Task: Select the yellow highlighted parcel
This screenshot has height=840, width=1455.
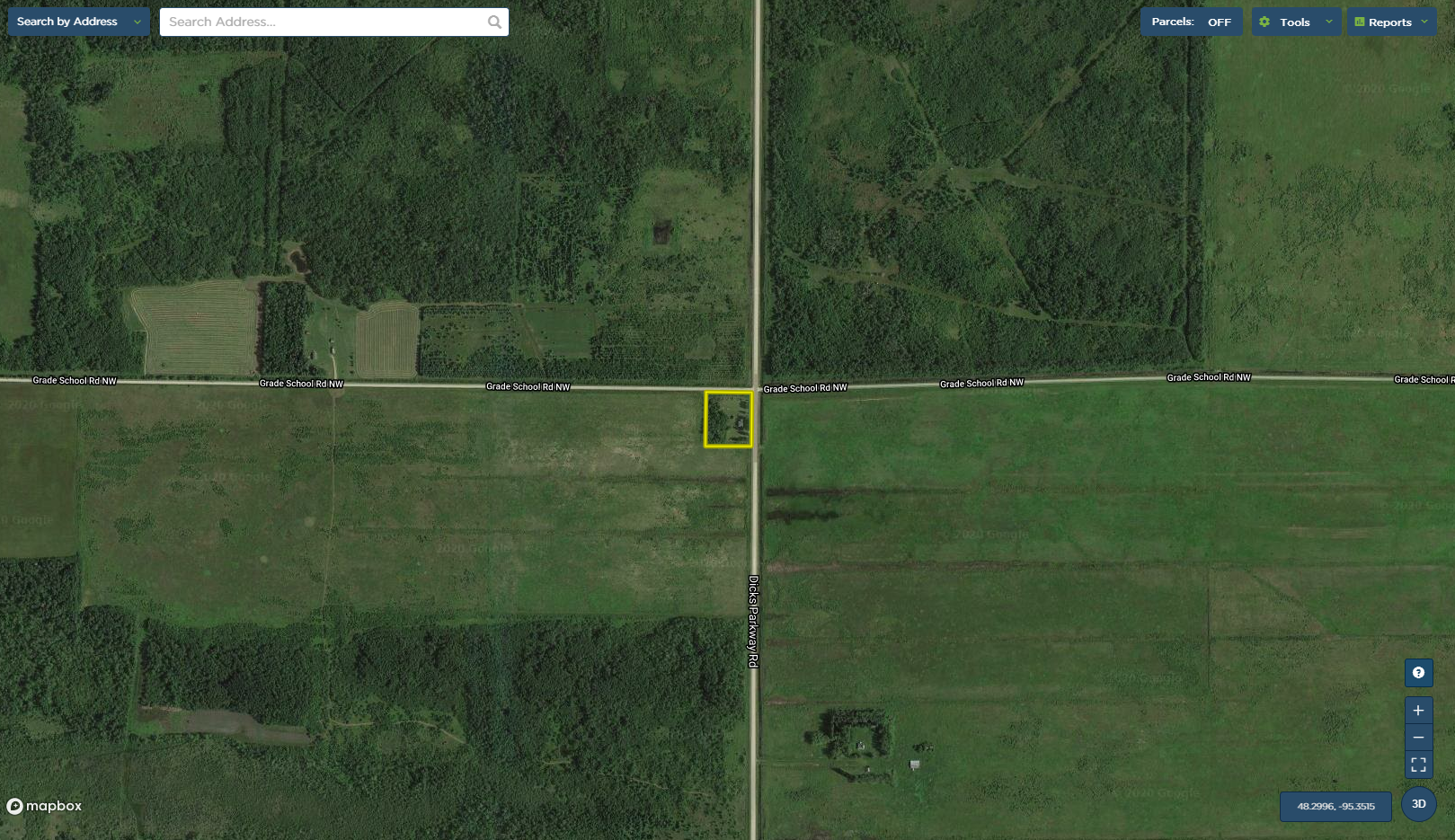Action: tap(728, 419)
